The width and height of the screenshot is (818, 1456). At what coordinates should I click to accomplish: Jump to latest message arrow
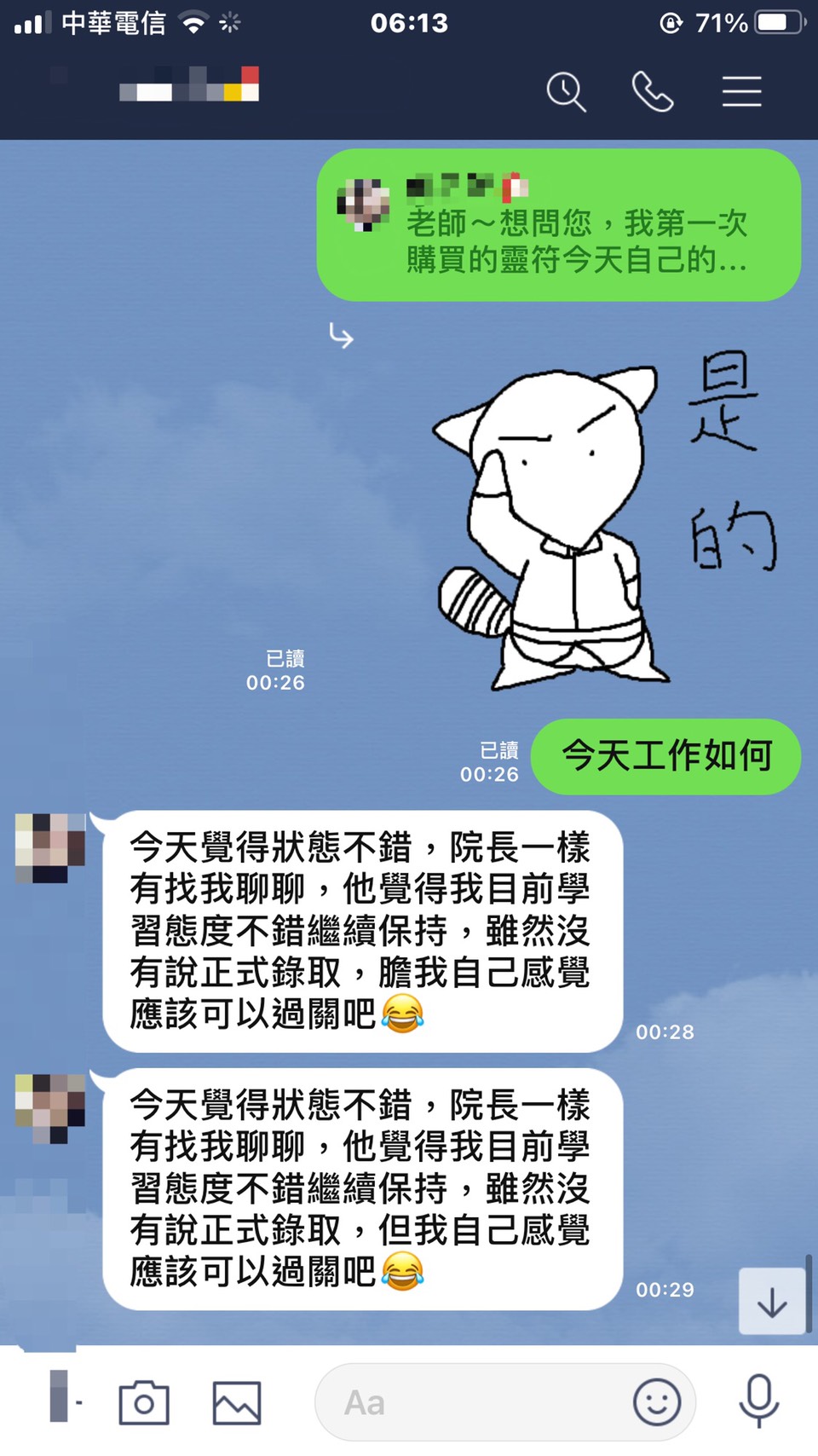(772, 1302)
